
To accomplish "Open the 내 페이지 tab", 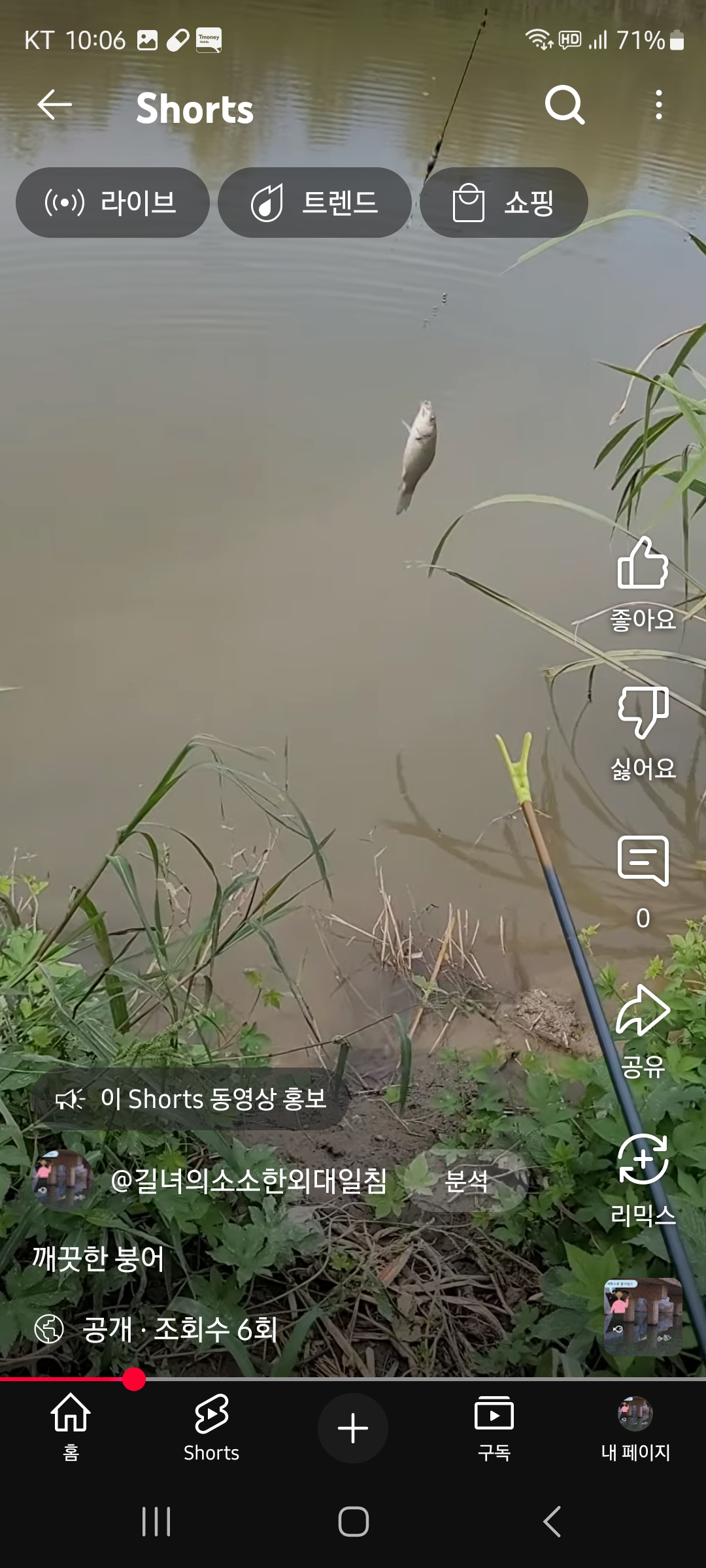I will [x=635, y=1428].
